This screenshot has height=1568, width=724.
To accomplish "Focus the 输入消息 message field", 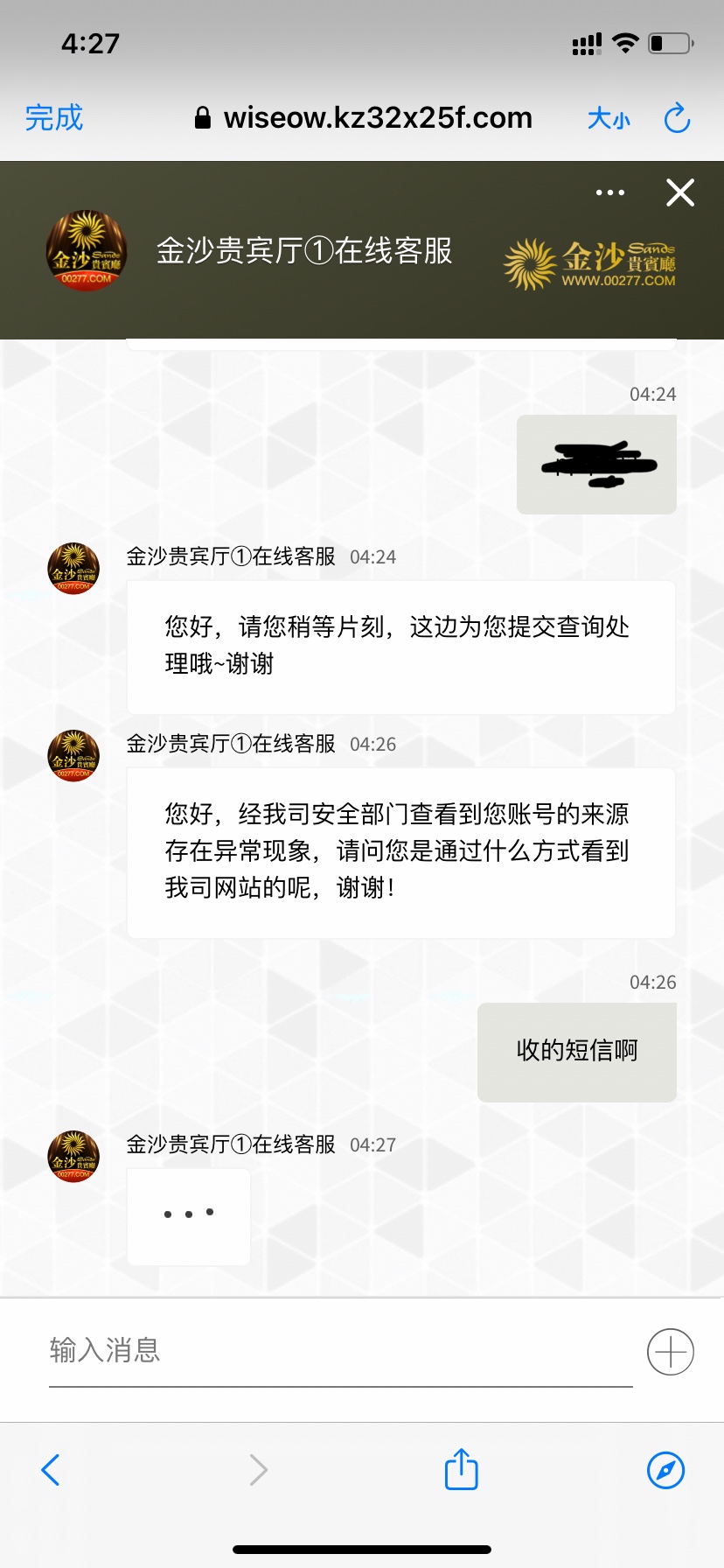I will coord(339,1350).
